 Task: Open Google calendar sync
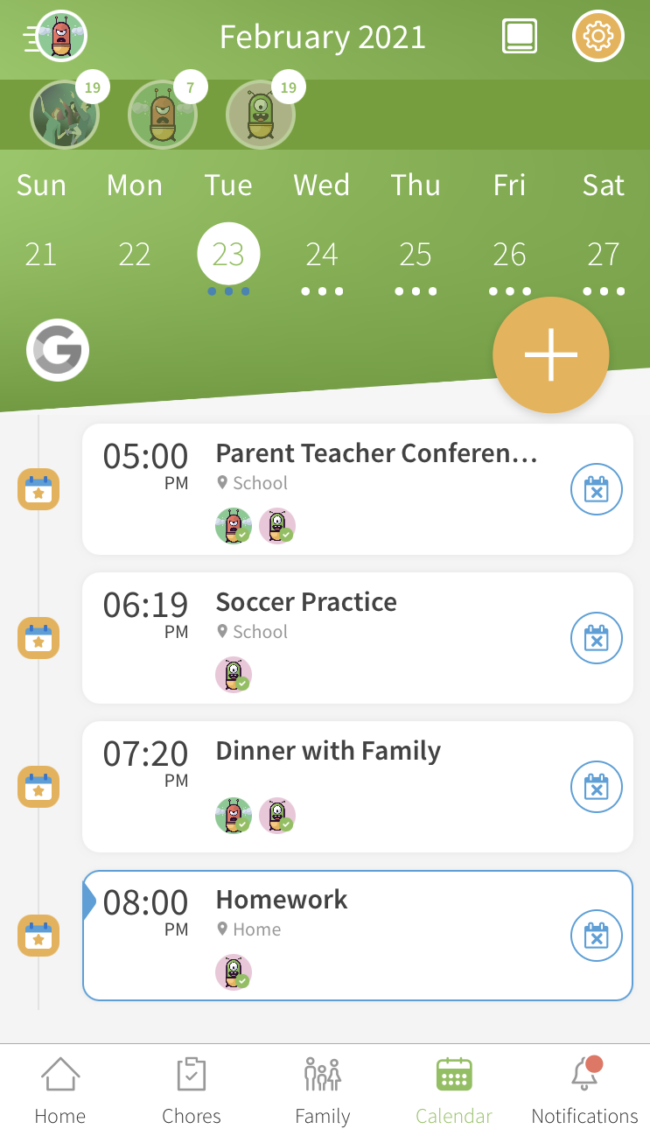click(58, 351)
